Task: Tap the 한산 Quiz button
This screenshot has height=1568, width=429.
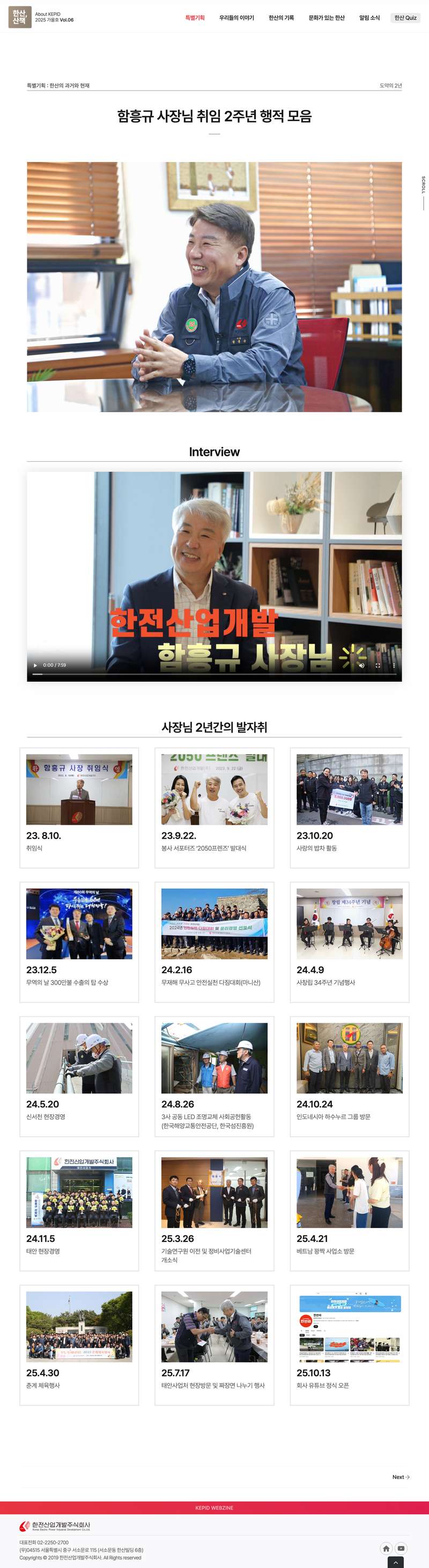Action: click(405, 18)
